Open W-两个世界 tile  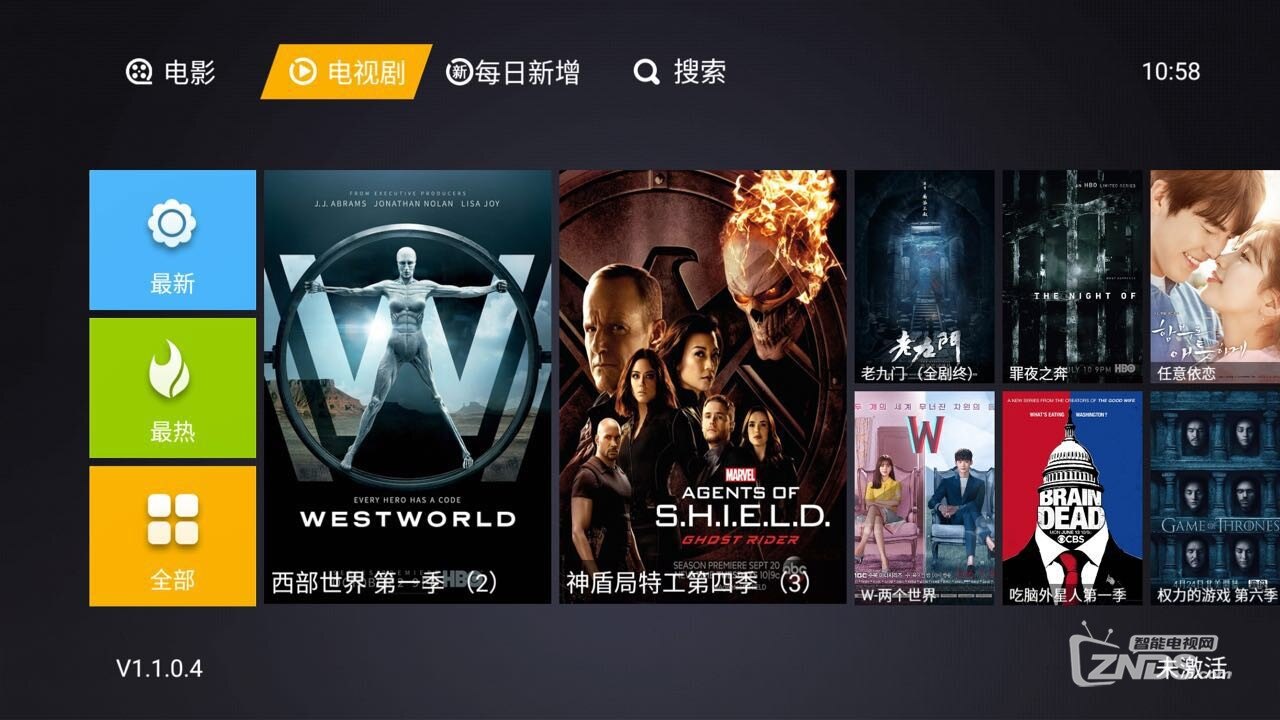click(x=924, y=497)
